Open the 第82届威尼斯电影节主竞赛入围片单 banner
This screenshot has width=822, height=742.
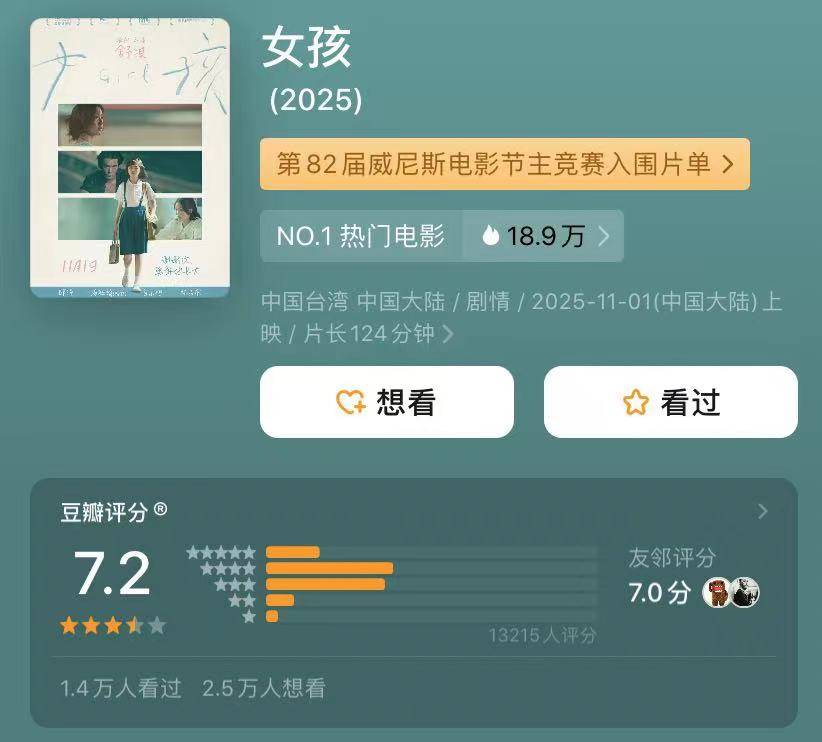coord(504,164)
